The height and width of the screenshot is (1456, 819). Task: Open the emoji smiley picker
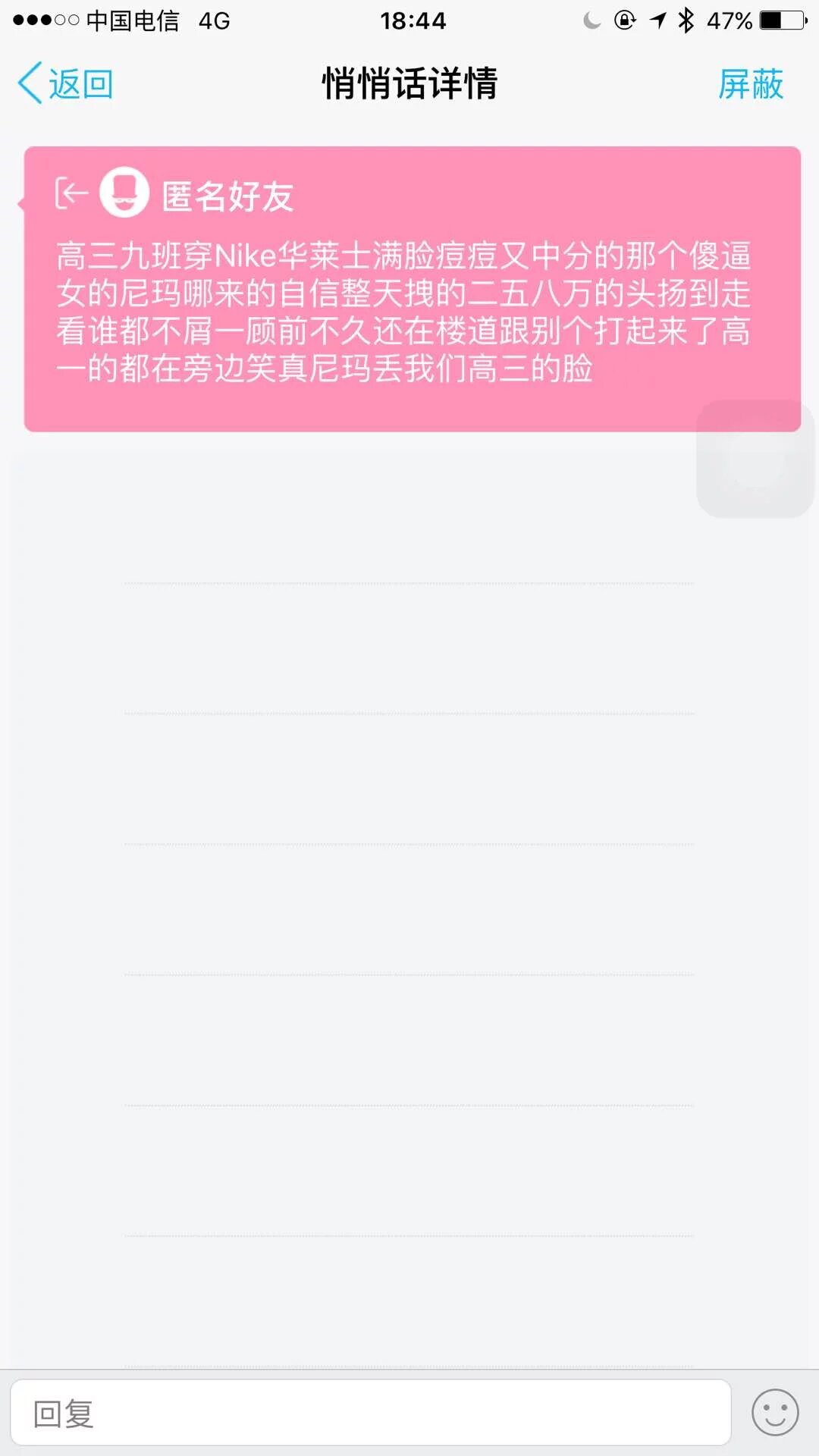[774, 1413]
